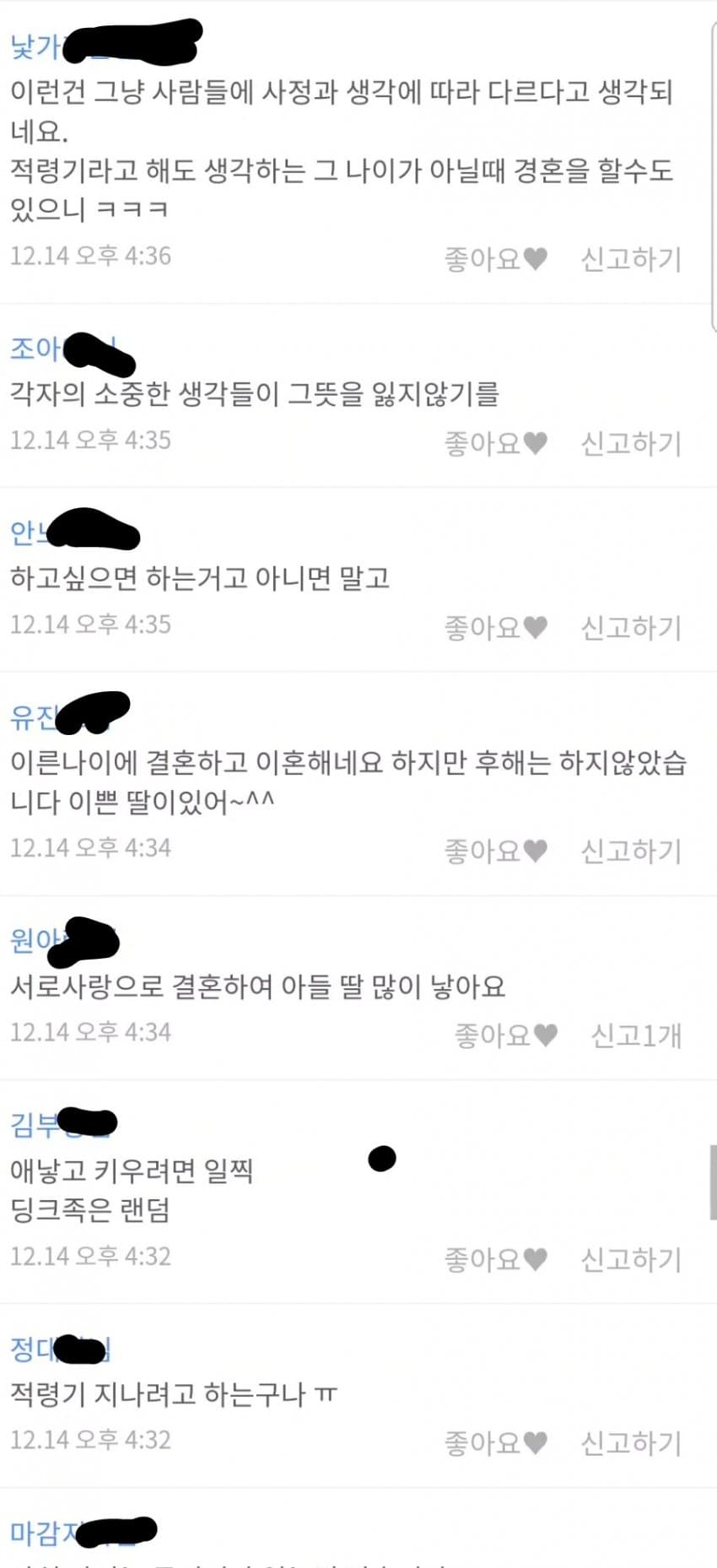The height and width of the screenshot is (1568, 717).
Task: Like the 4:36 comment about 적령기
Action: coord(496,259)
